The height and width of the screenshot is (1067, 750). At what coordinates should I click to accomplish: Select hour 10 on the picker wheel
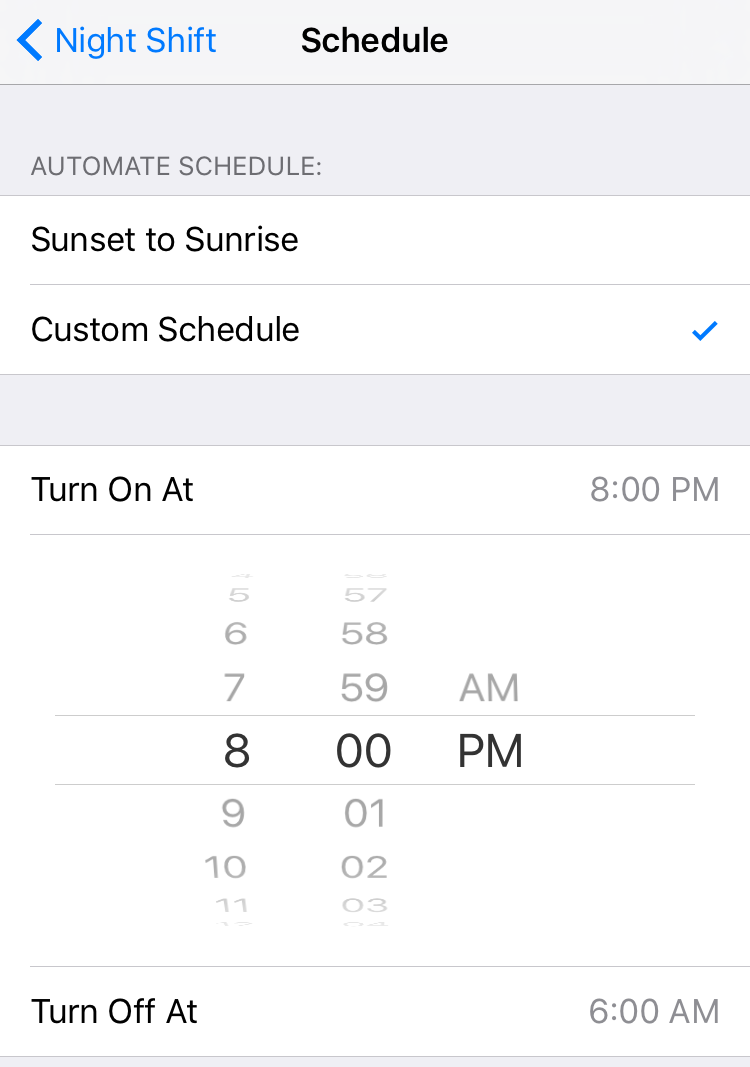click(226, 866)
